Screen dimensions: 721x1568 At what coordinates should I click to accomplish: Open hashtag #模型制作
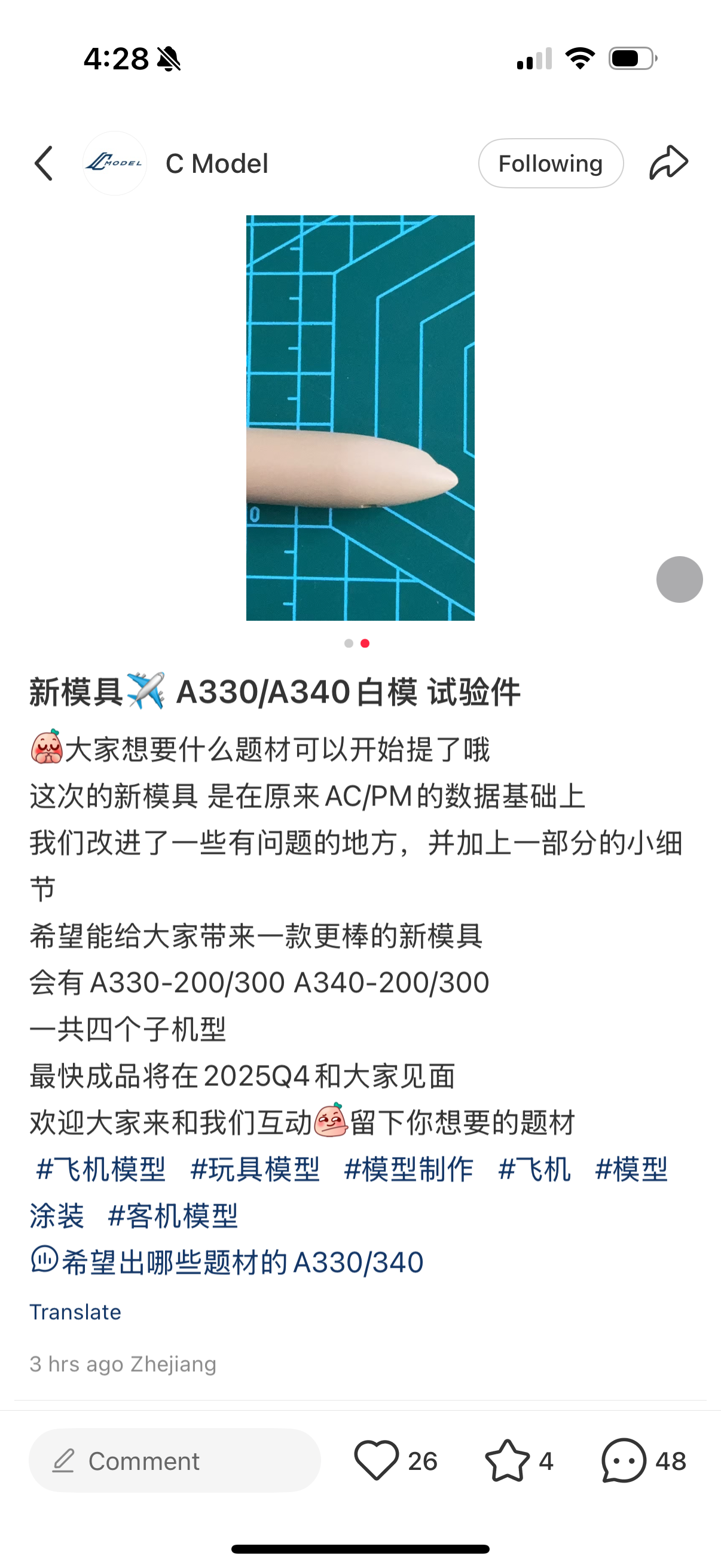click(409, 1169)
